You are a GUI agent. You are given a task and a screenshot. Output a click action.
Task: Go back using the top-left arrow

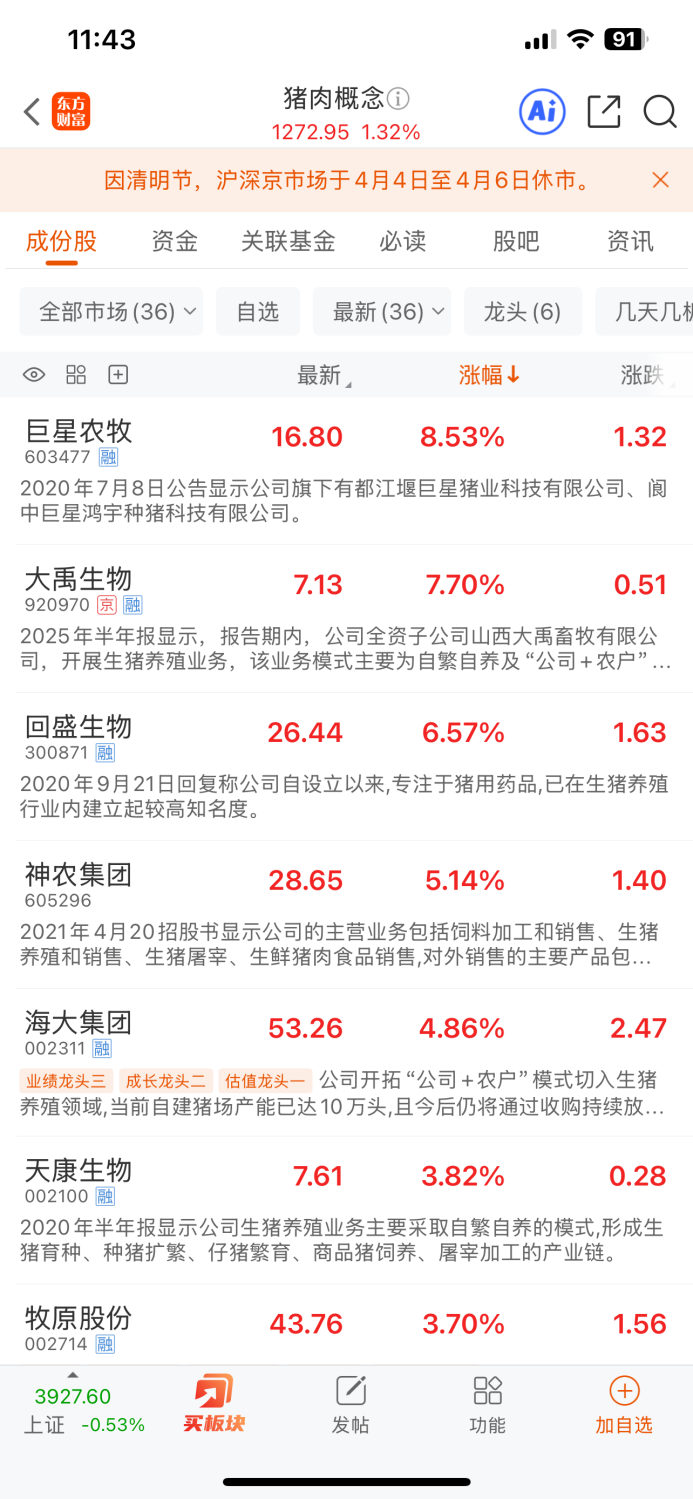32,112
